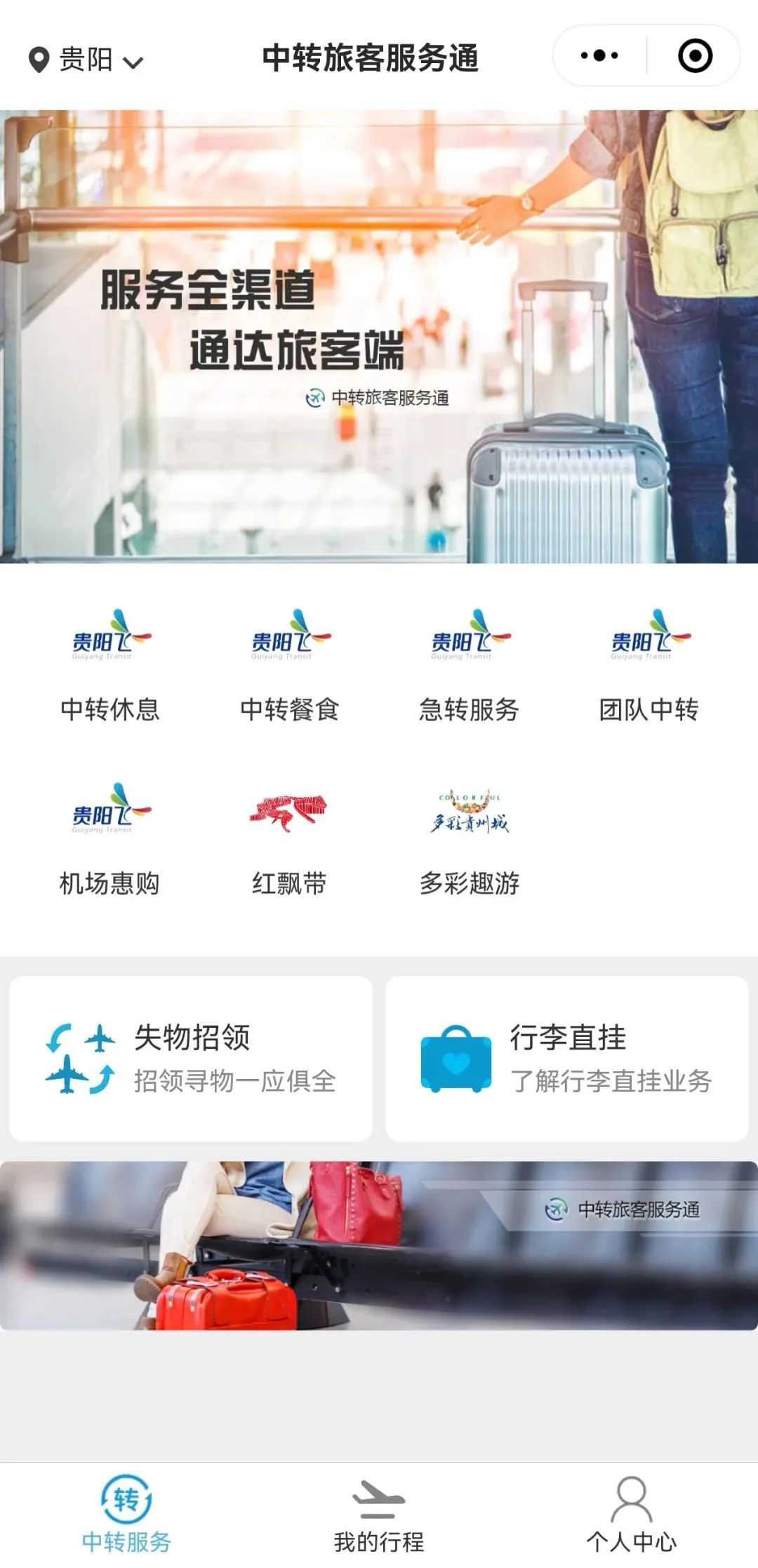Close the mini program via the circle icon
Image resolution: width=758 pixels, height=1568 pixels.
pyautogui.click(x=695, y=56)
